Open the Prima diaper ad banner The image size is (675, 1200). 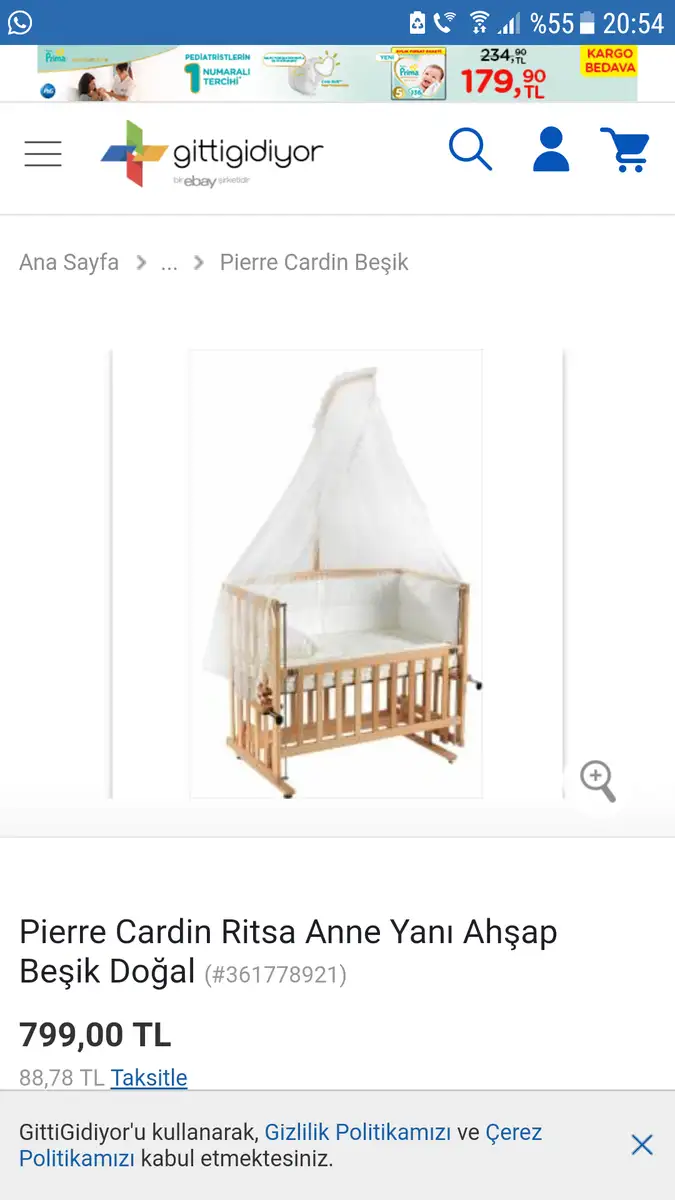(337, 73)
